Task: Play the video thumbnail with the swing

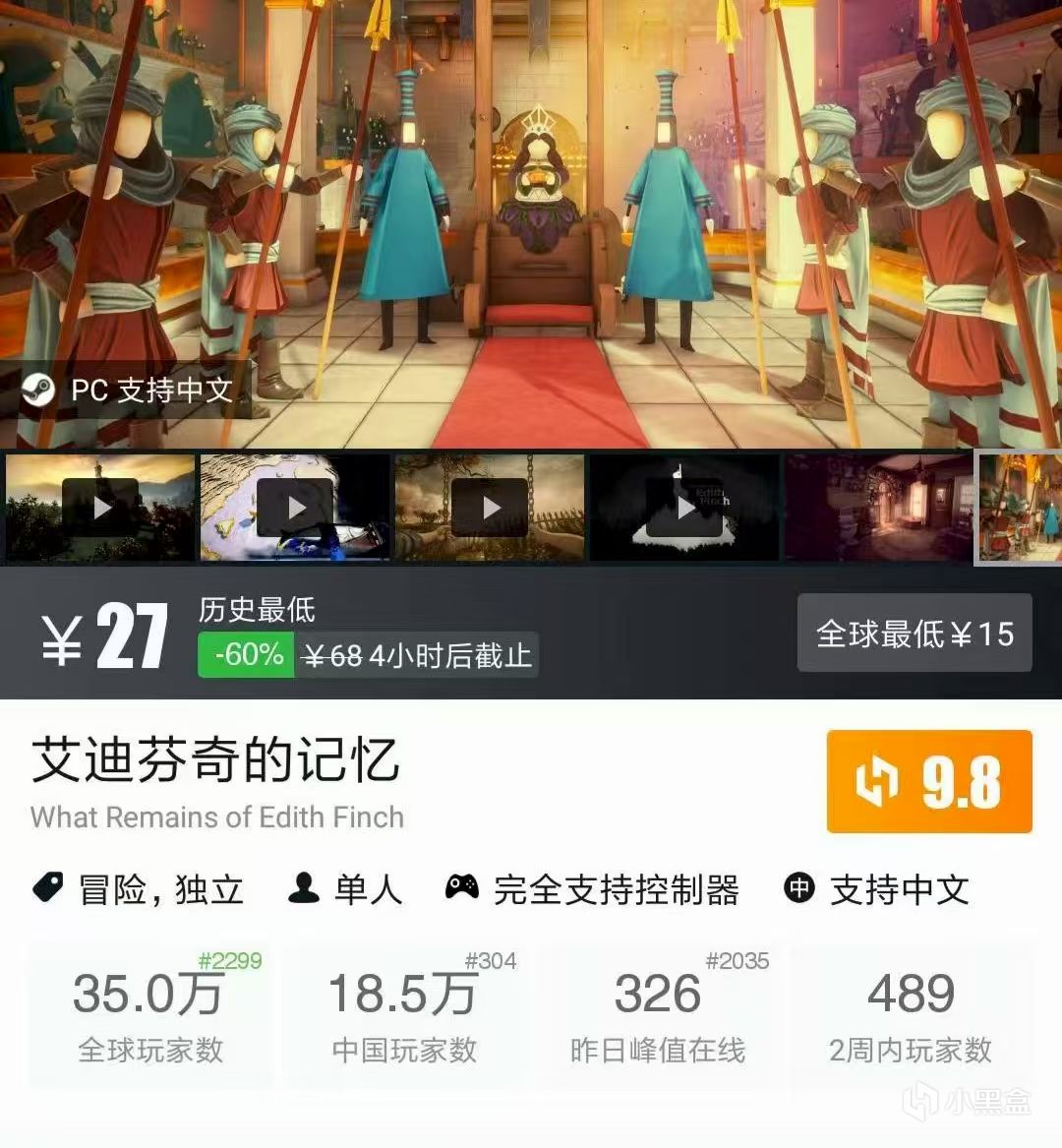Action: (x=490, y=508)
